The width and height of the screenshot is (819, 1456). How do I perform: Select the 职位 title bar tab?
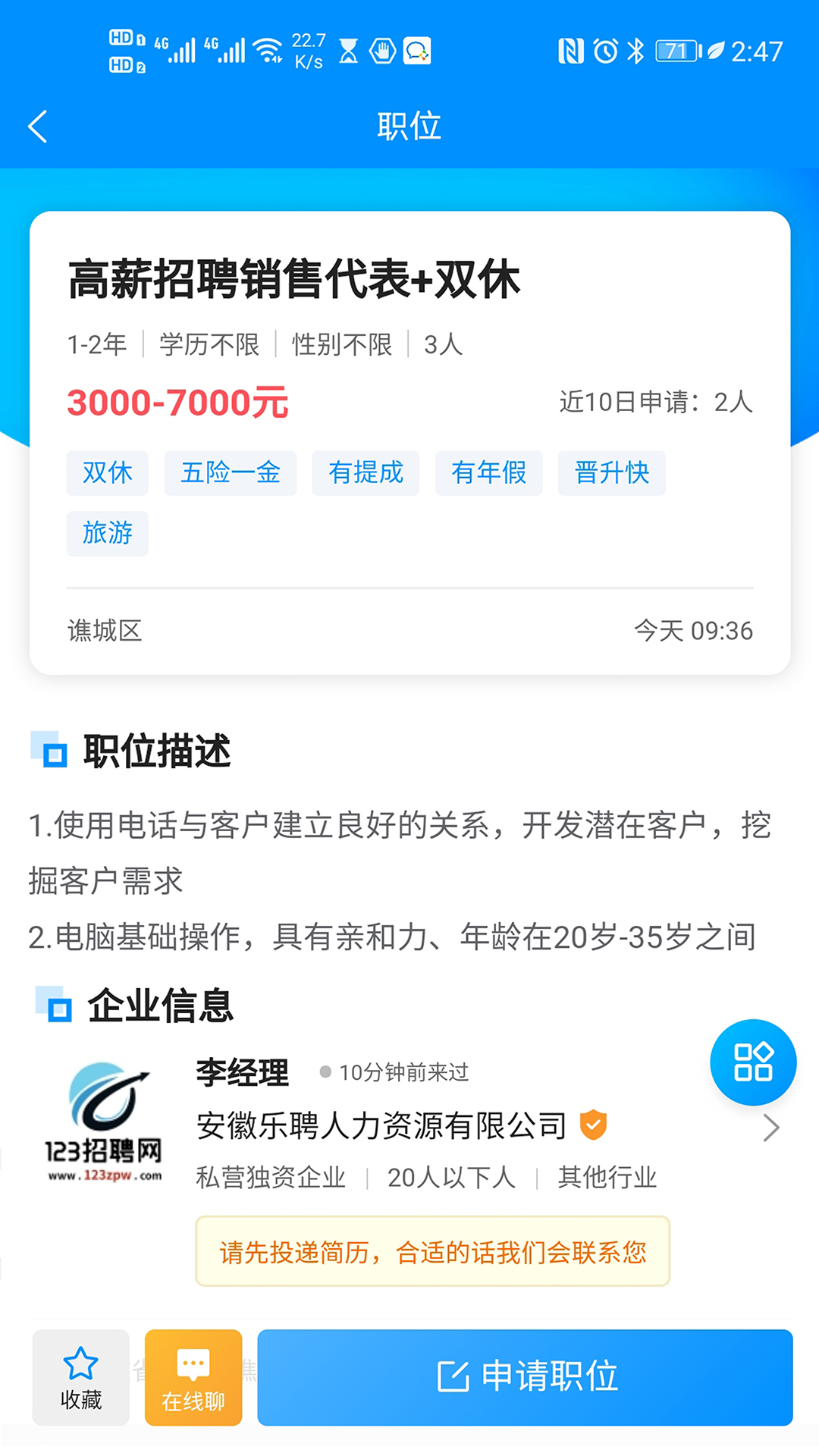(409, 126)
